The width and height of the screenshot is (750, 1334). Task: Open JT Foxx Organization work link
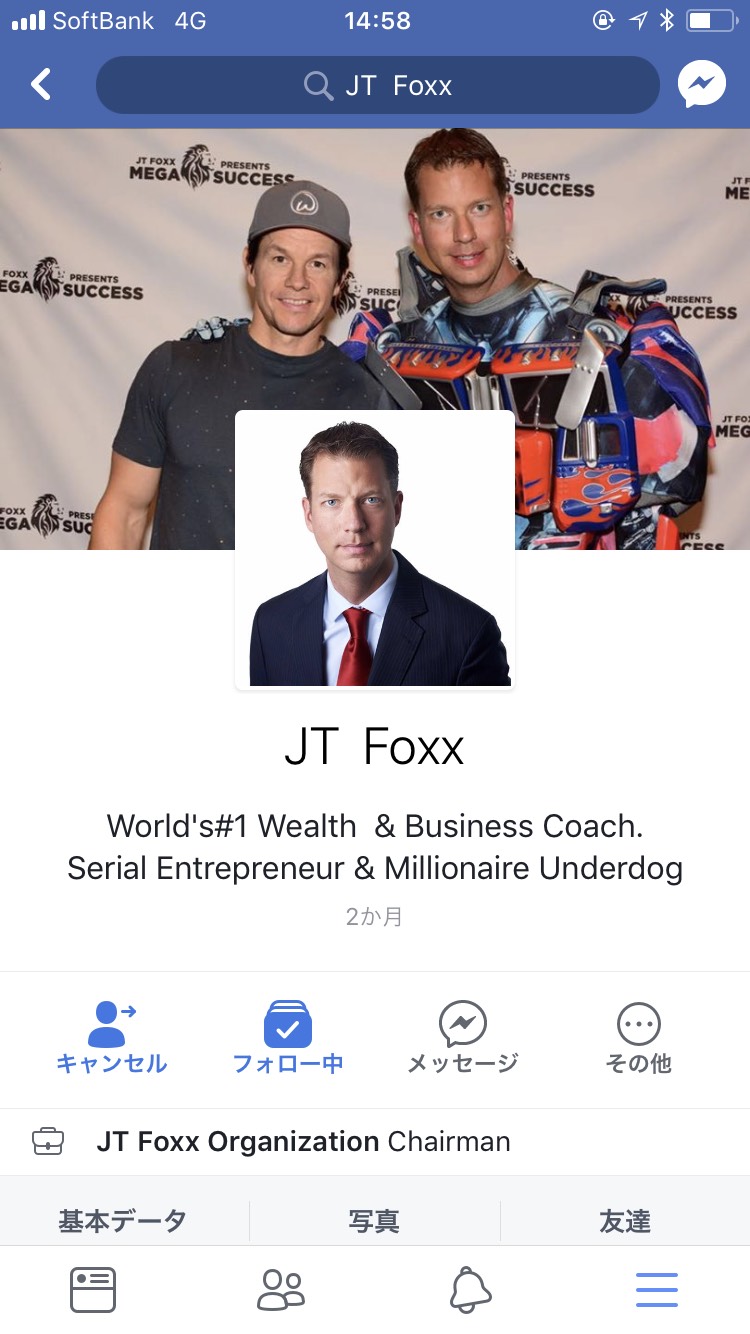pyautogui.click(x=237, y=1142)
